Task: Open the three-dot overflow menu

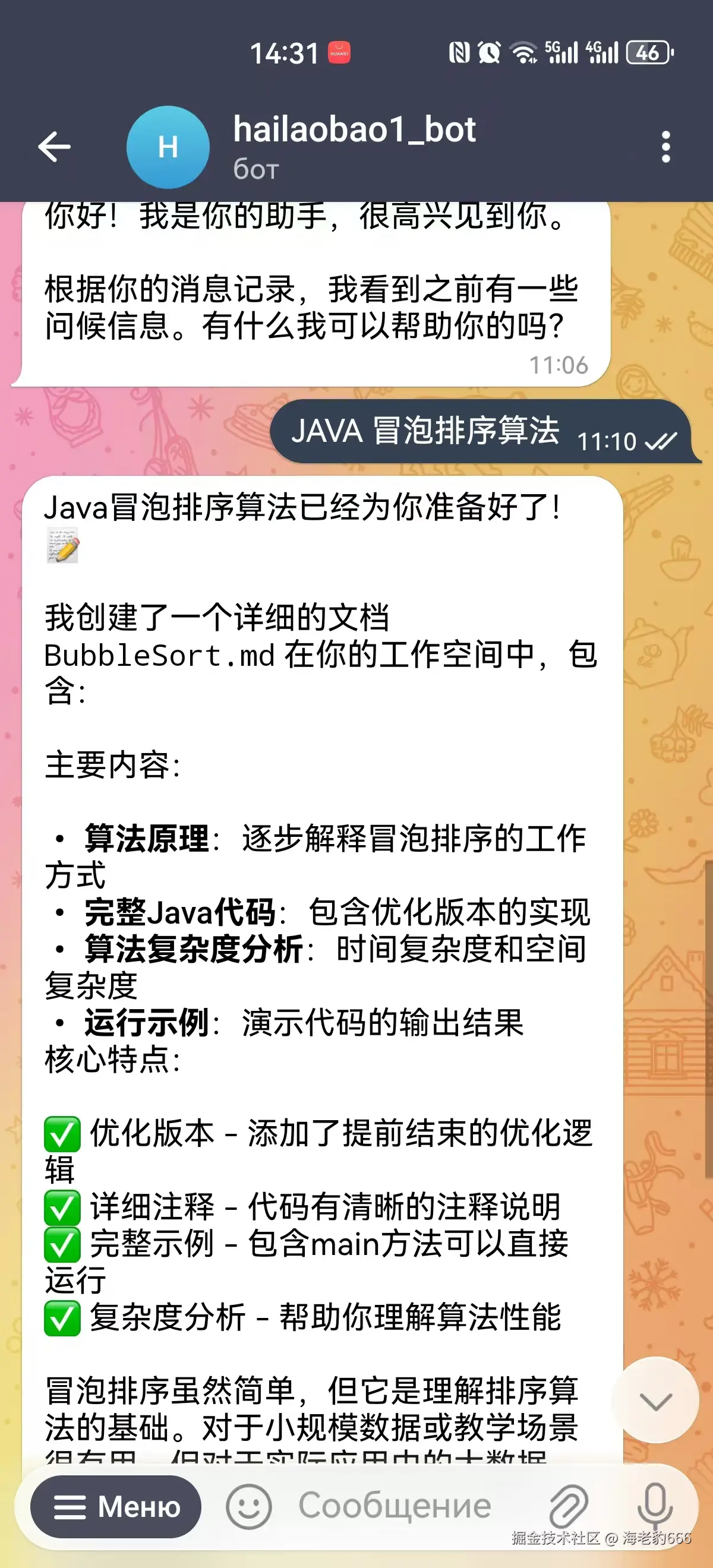Action: point(665,147)
